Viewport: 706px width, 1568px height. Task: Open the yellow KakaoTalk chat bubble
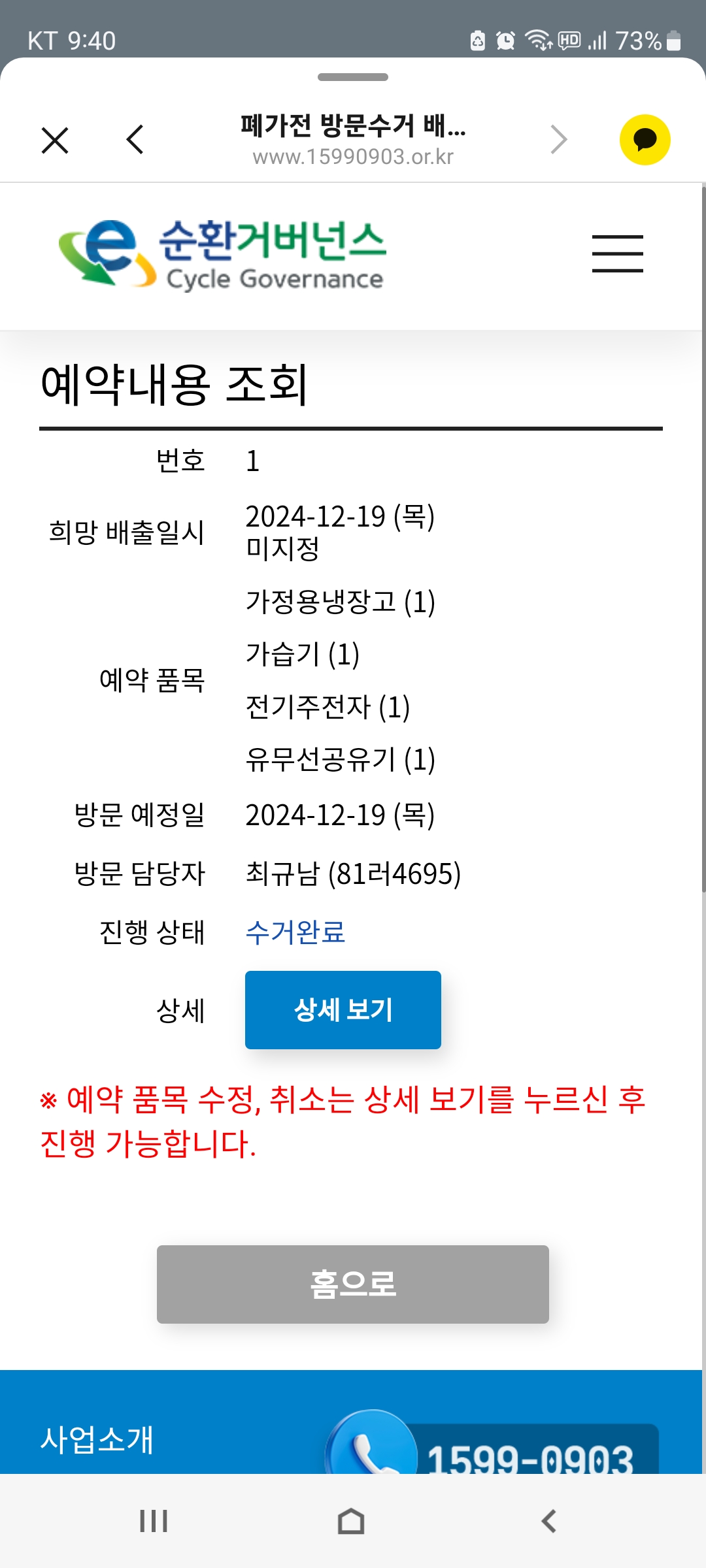pos(645,140)
